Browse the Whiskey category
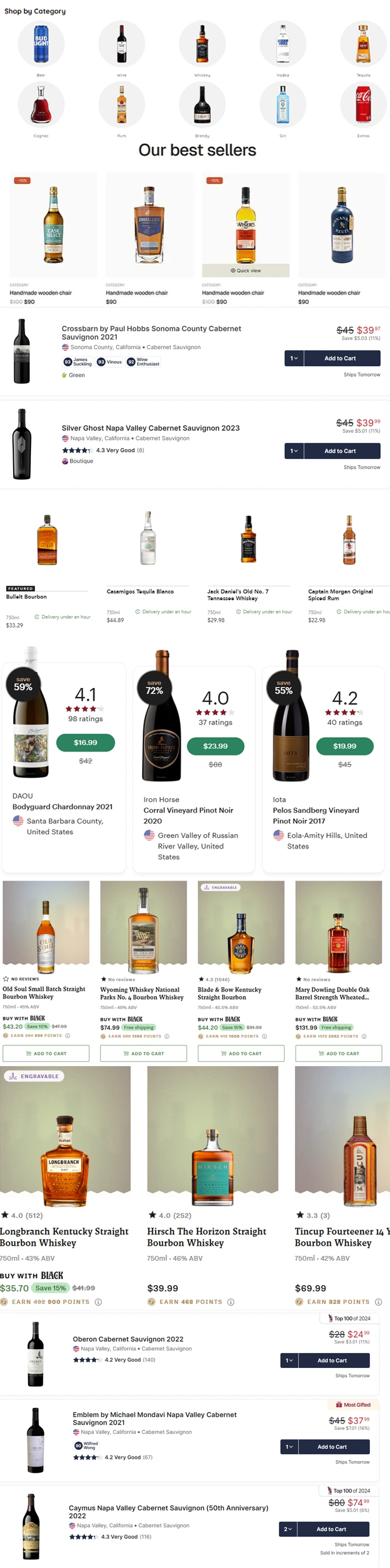Image resolution: width=390 pixels, height=1568 pixels. tap(202, 44)
